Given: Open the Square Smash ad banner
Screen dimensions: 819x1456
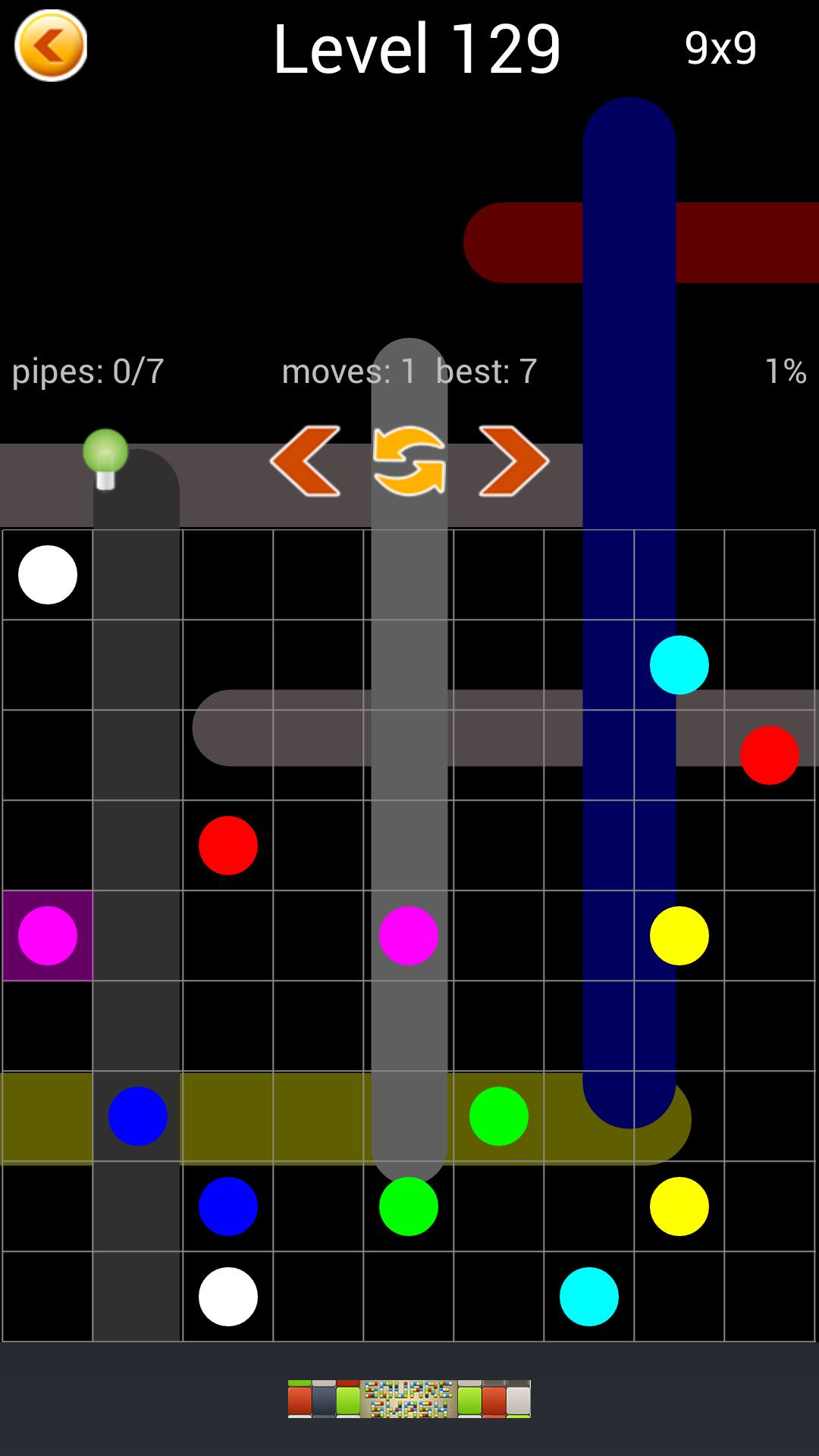Looking at the screenshot, I should [x=409, y=1398].
